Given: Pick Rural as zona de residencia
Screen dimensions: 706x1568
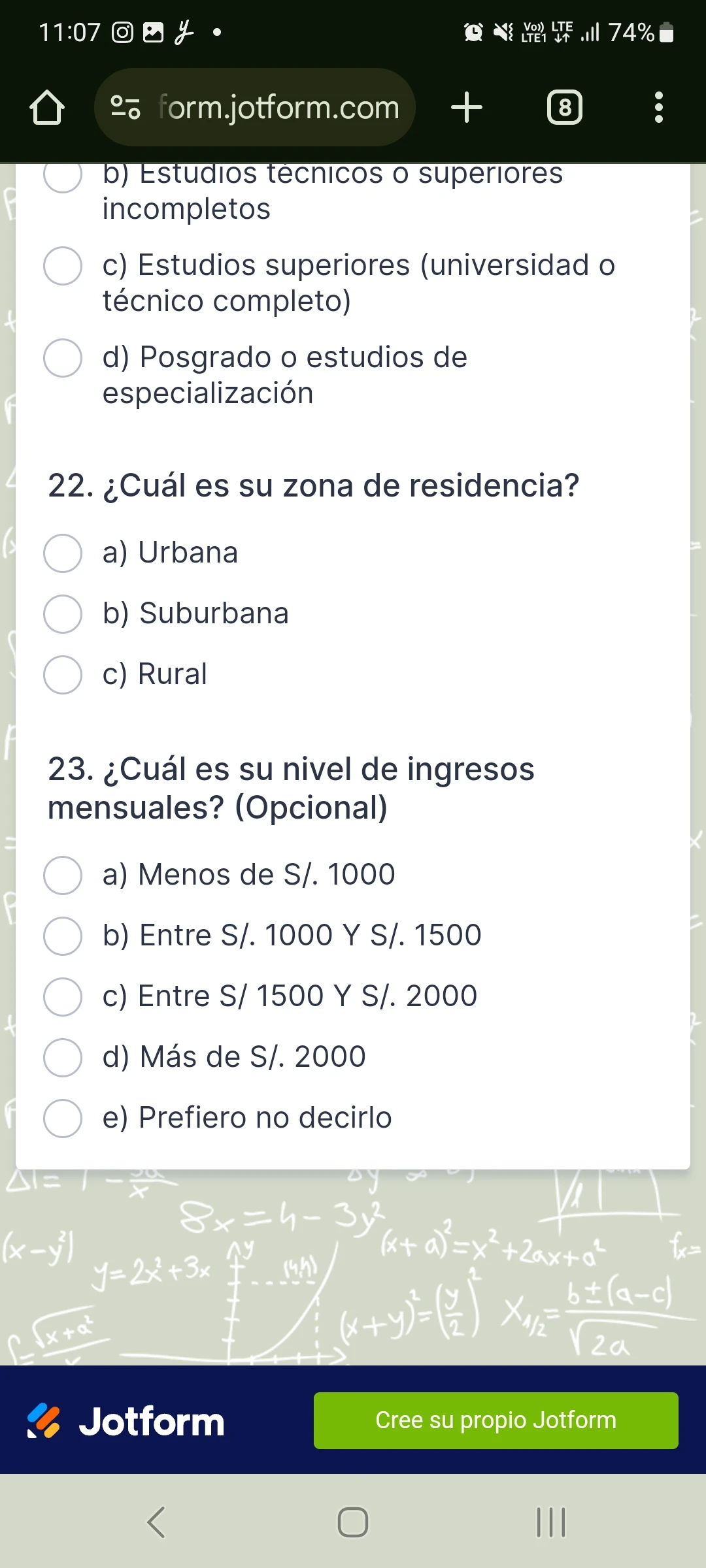Looking at the screenshot, I should point(63,675).
